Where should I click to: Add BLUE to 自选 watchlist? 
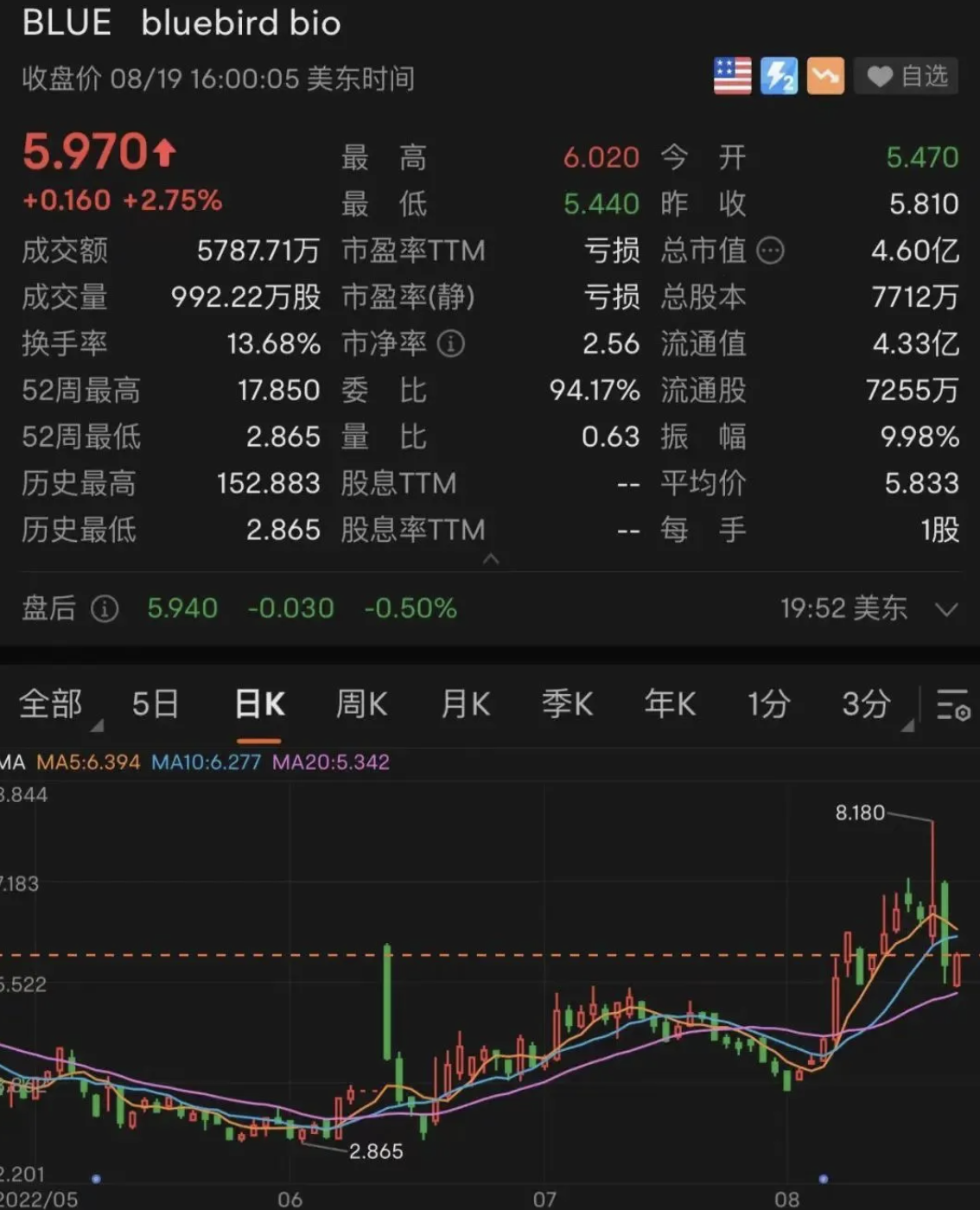[907, 77]
